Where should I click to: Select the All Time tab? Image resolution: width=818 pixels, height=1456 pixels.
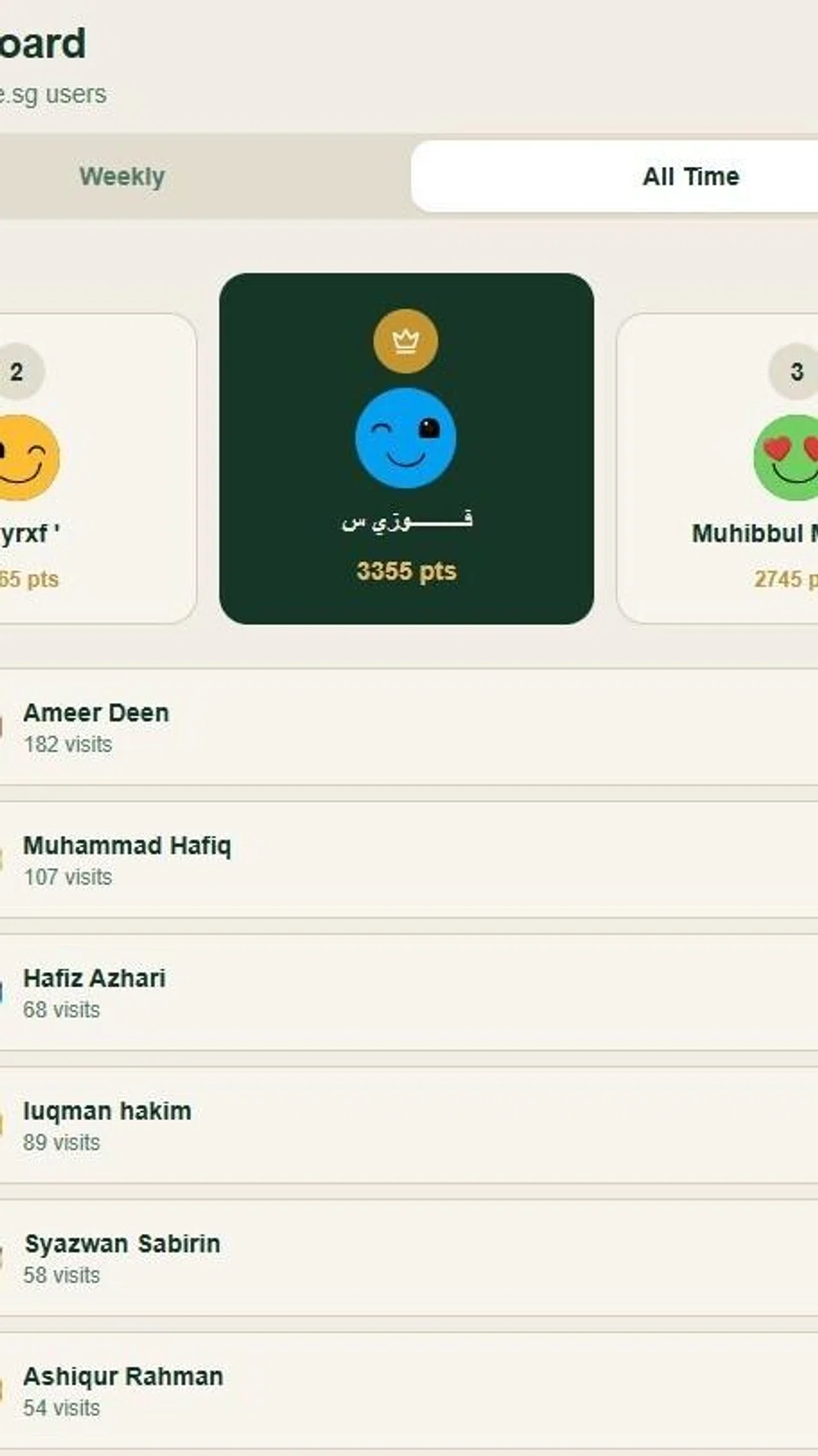pyautogui.click(x=614, y=176)
